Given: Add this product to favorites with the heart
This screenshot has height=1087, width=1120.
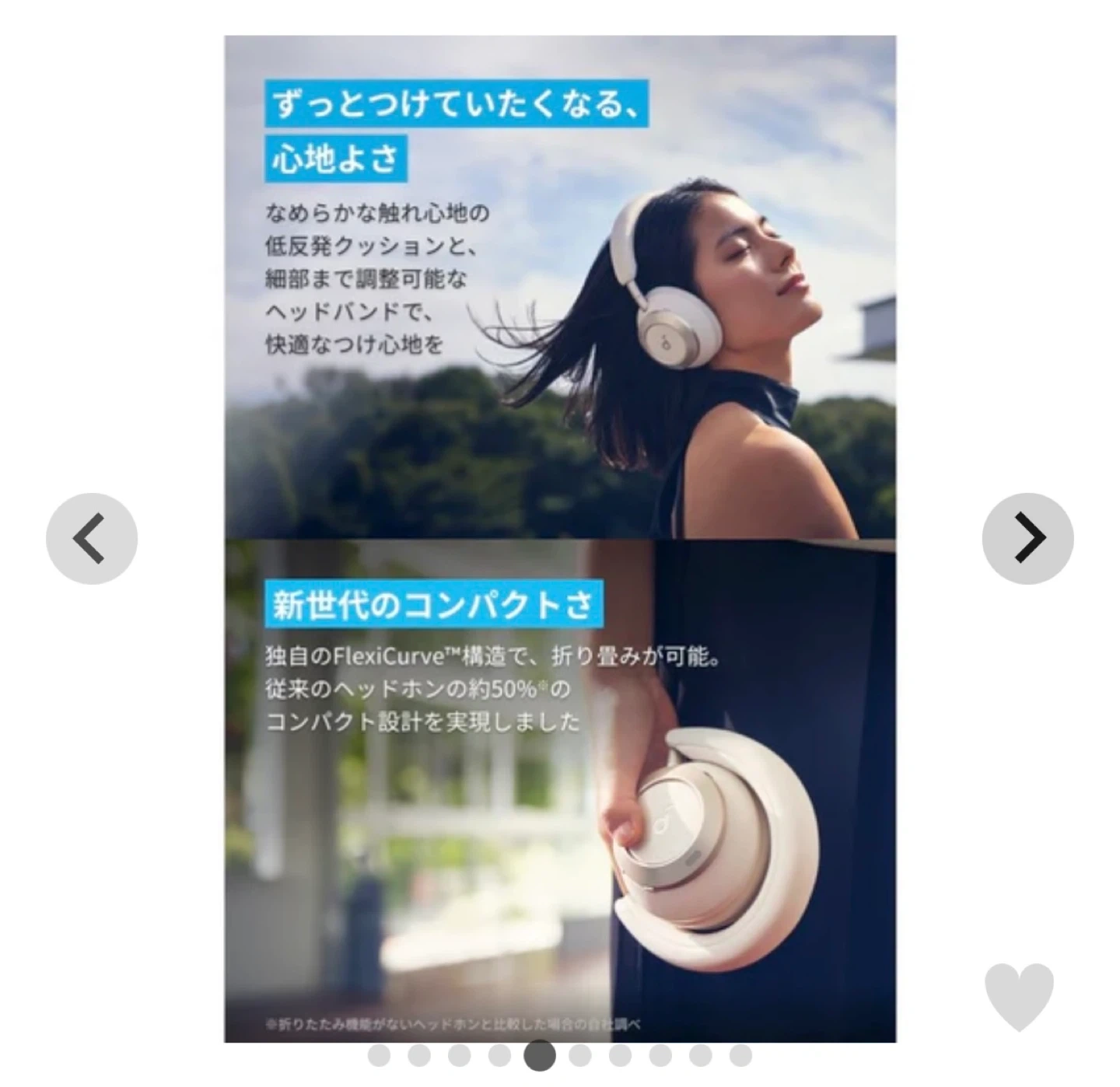Looking at the screenshot, I should tap(1019, 996).
